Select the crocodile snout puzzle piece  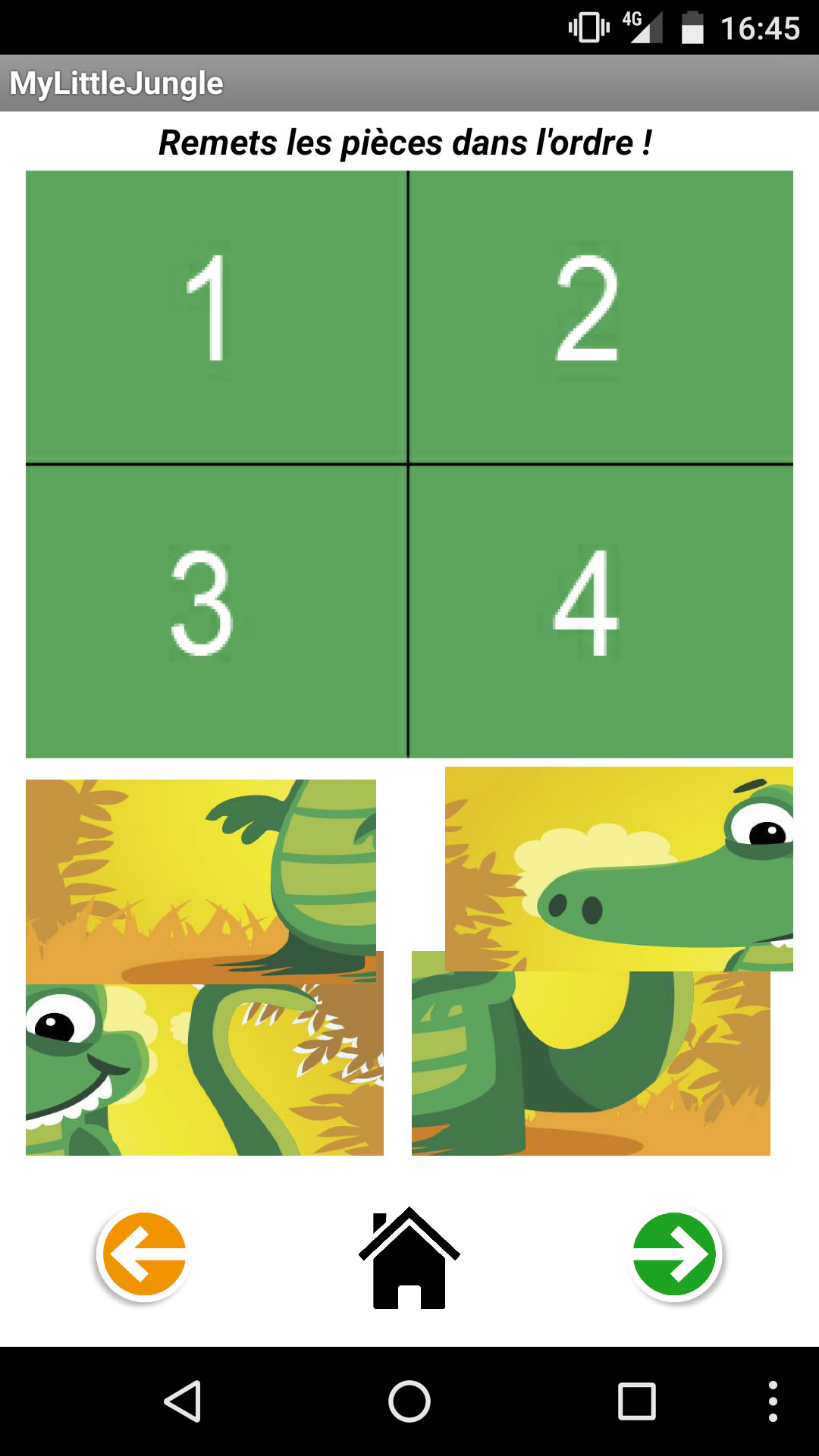(x=619, y=868)
